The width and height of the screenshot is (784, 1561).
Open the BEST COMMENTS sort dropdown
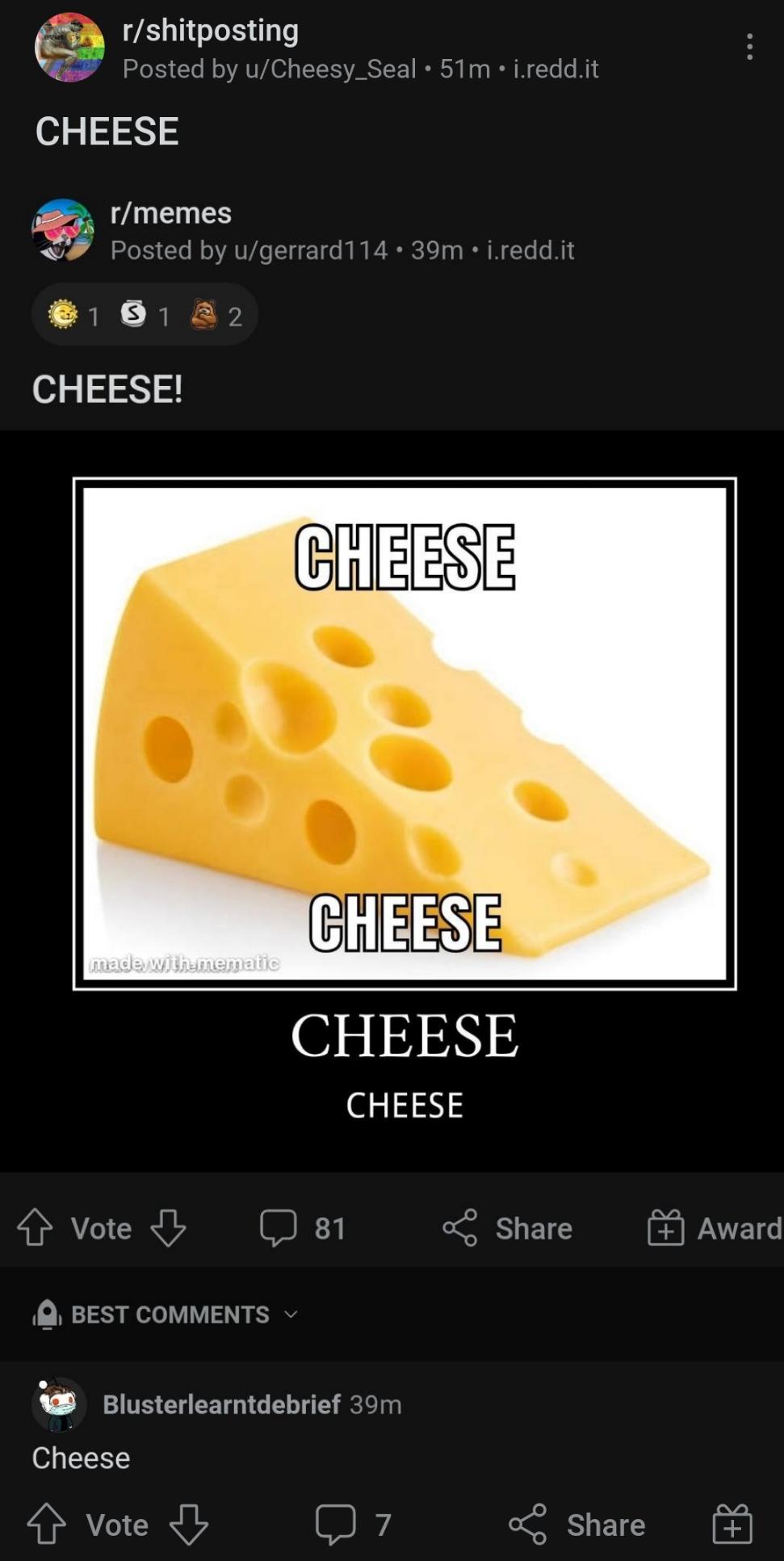[x=168, y=1314]
